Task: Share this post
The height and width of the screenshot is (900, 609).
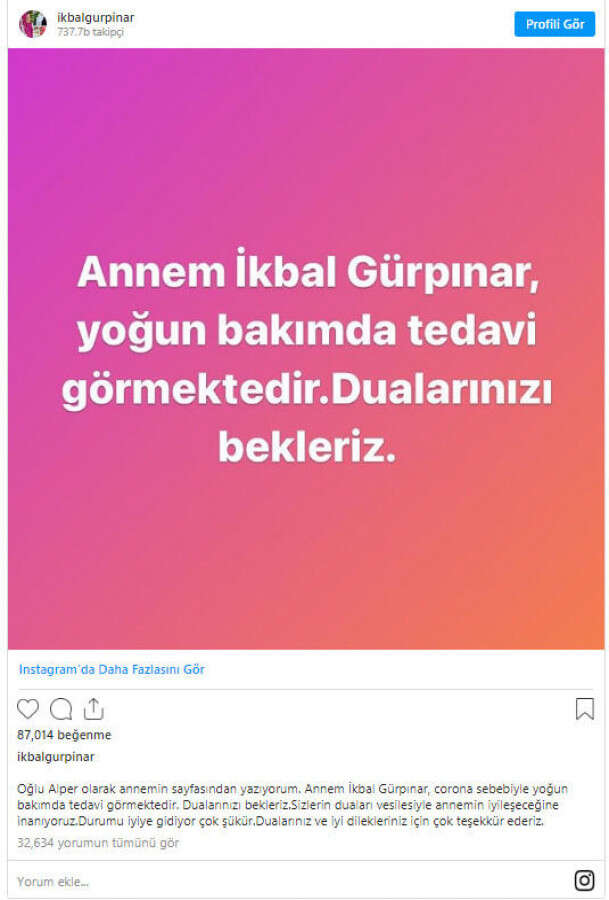Action: [93, 709]
